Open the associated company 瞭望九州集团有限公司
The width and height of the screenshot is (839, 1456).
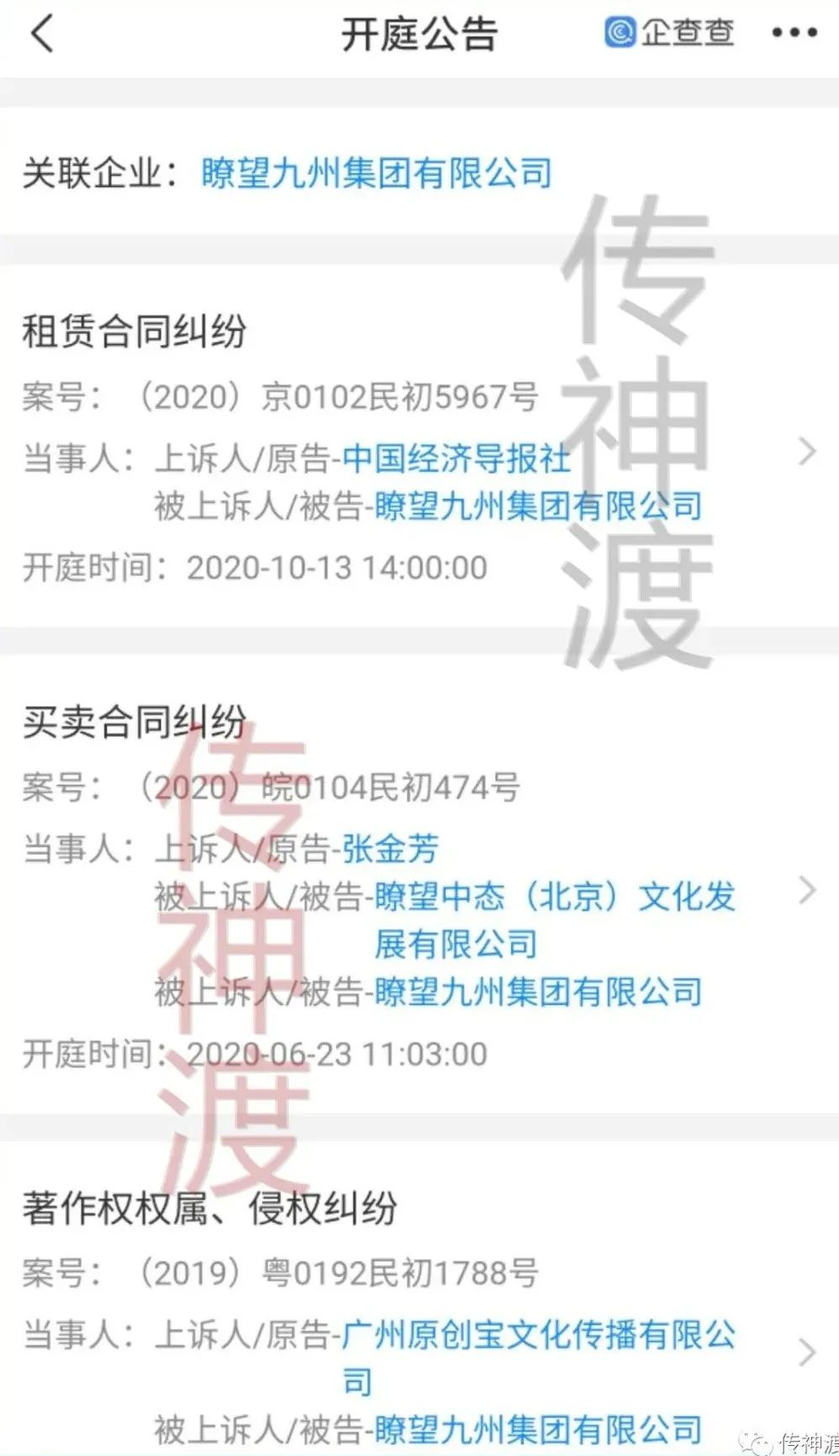[x=376, y=173]
